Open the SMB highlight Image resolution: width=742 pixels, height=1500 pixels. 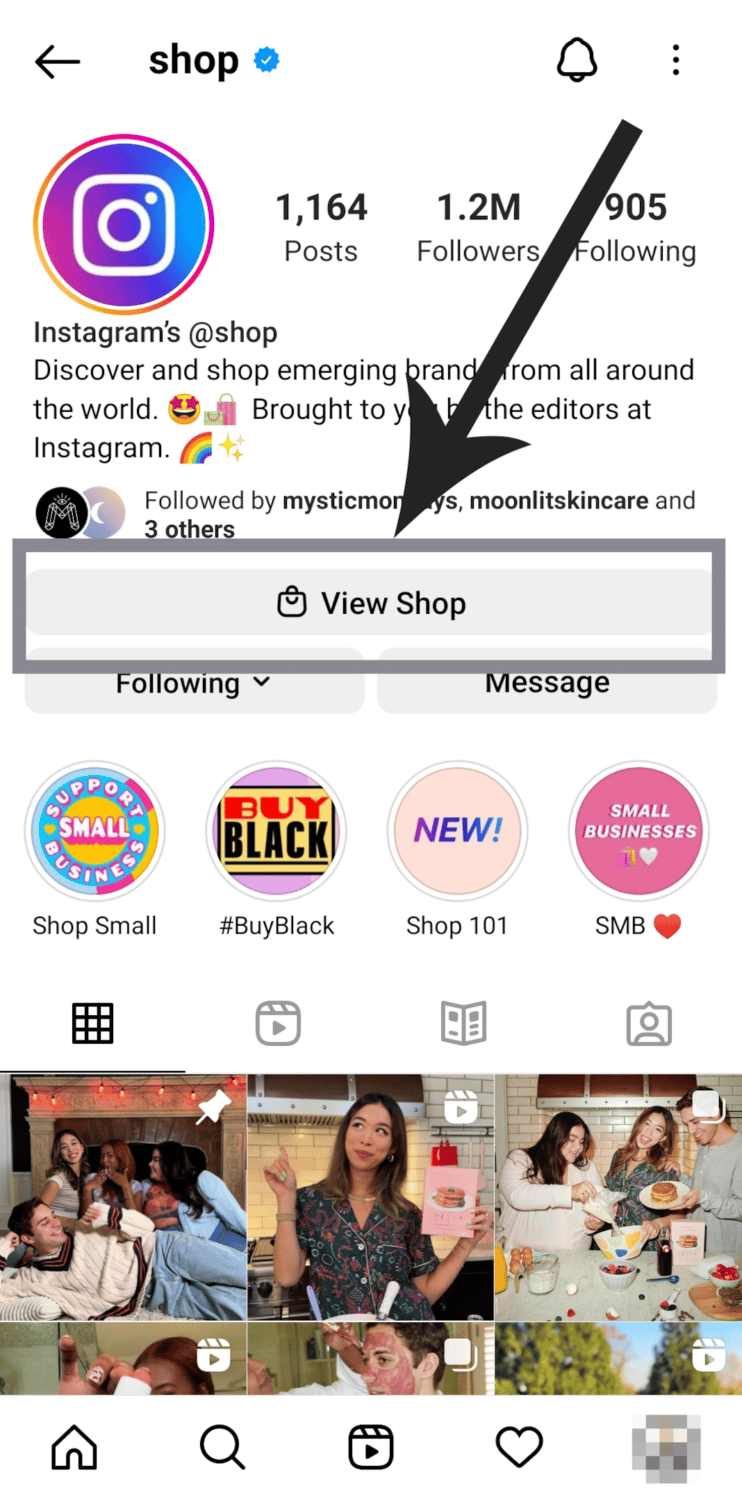click(x=639, y=832)
